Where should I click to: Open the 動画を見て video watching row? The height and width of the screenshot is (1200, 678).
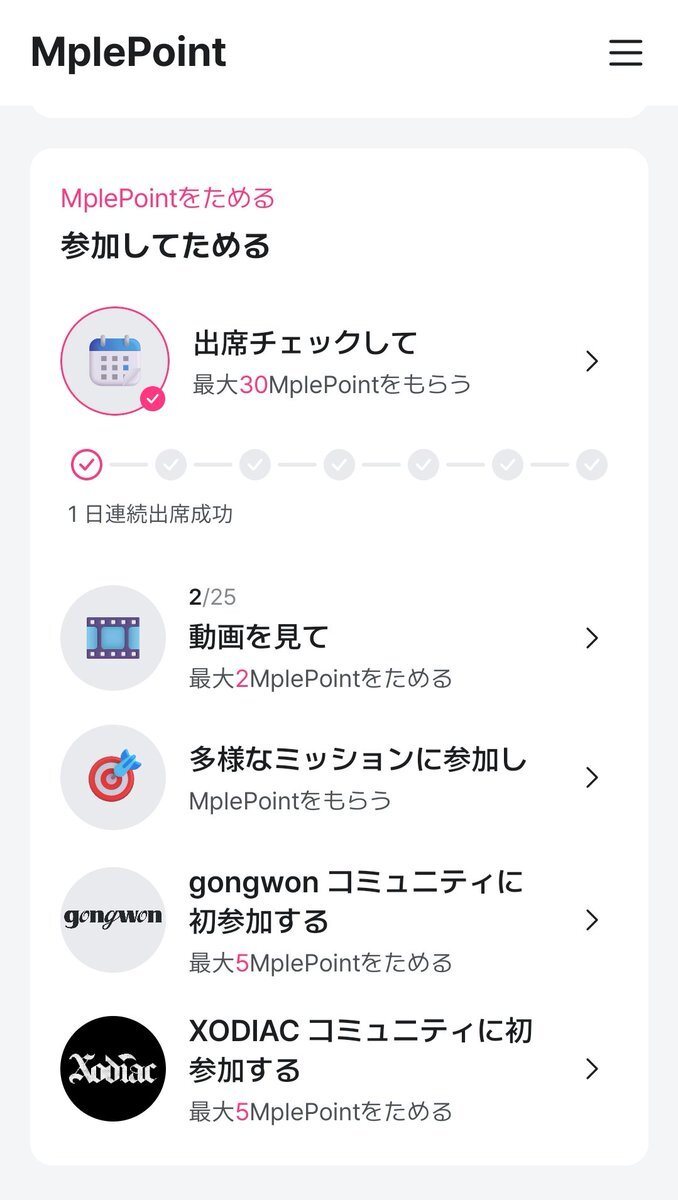coord(340,638)
